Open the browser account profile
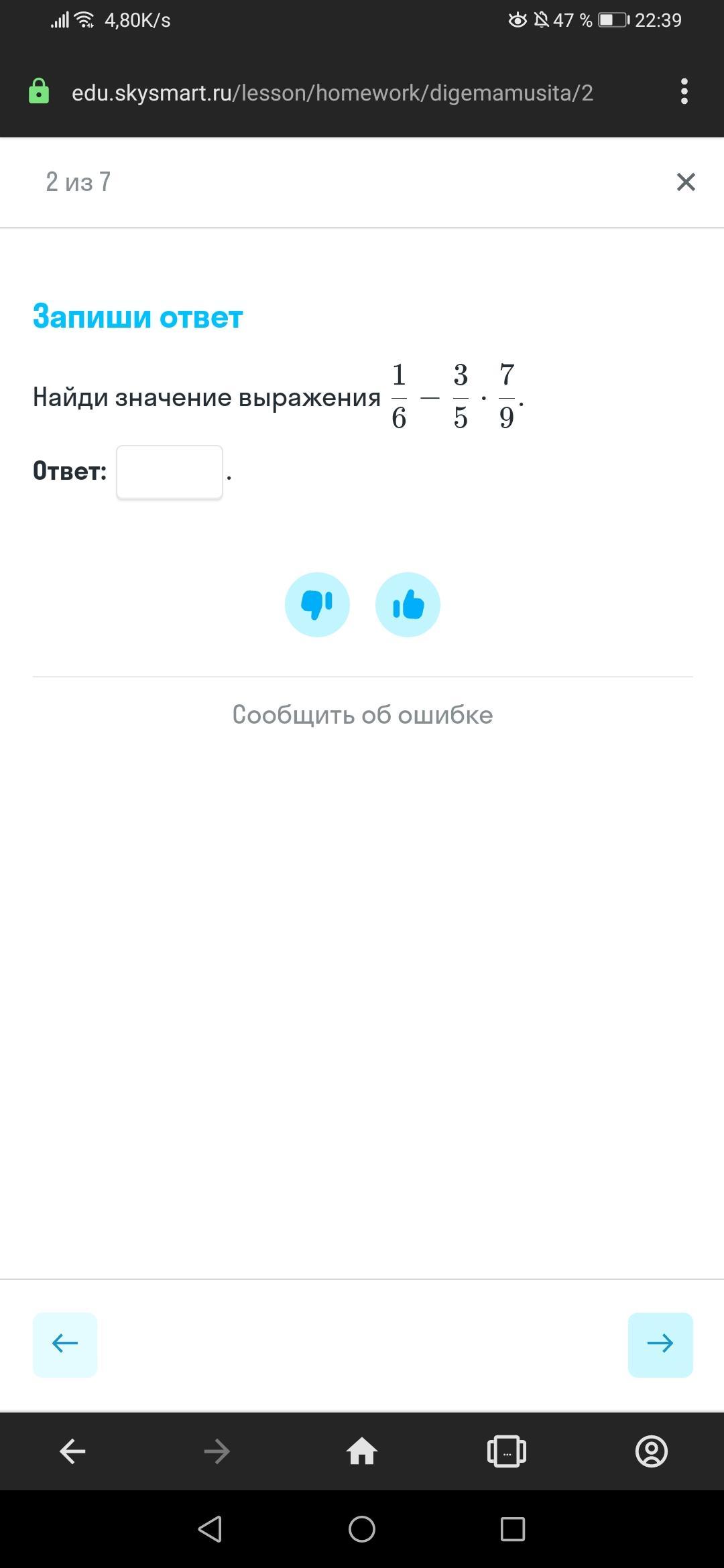 point(651,1452)
